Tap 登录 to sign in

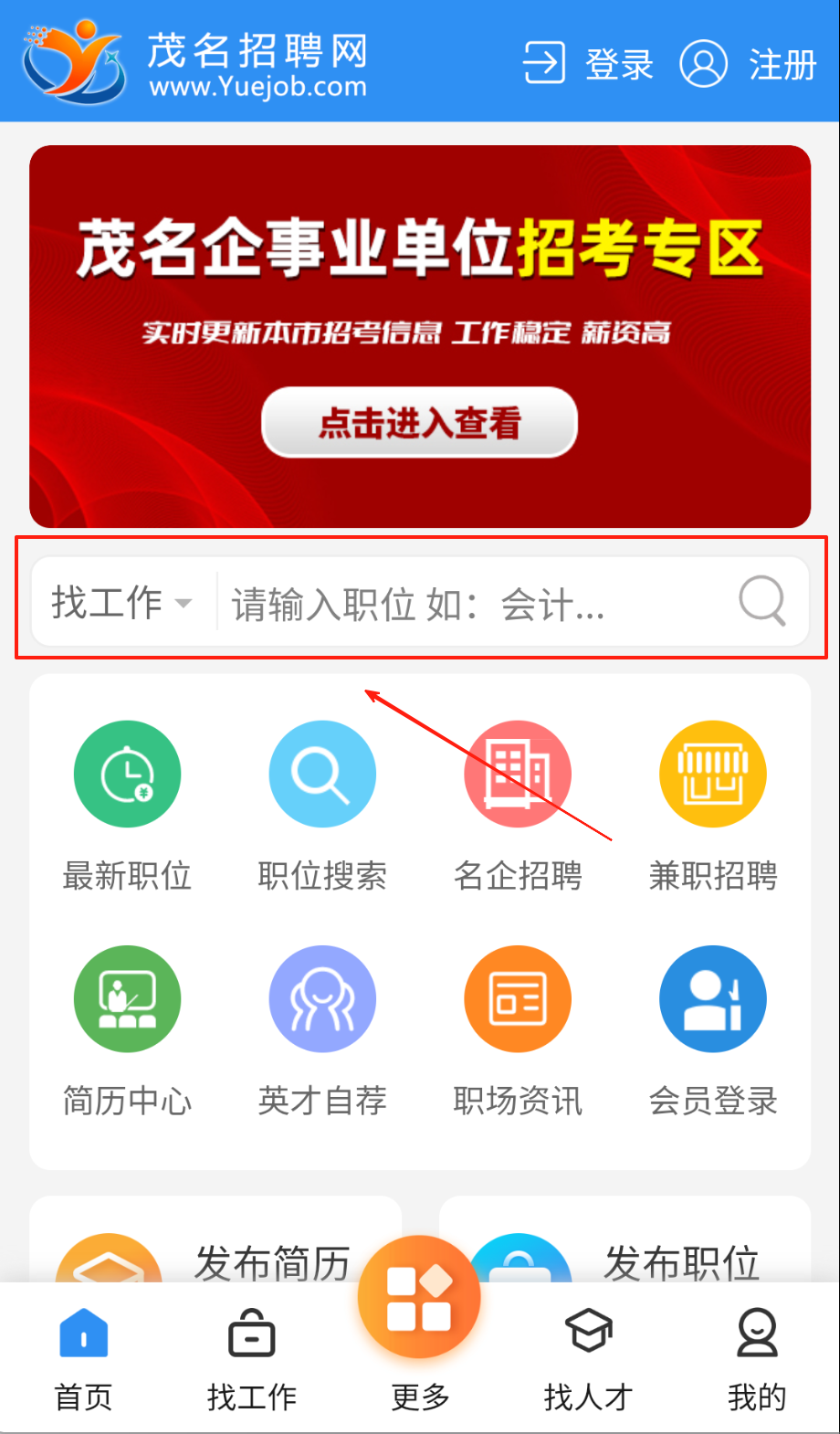pos(590,64)
